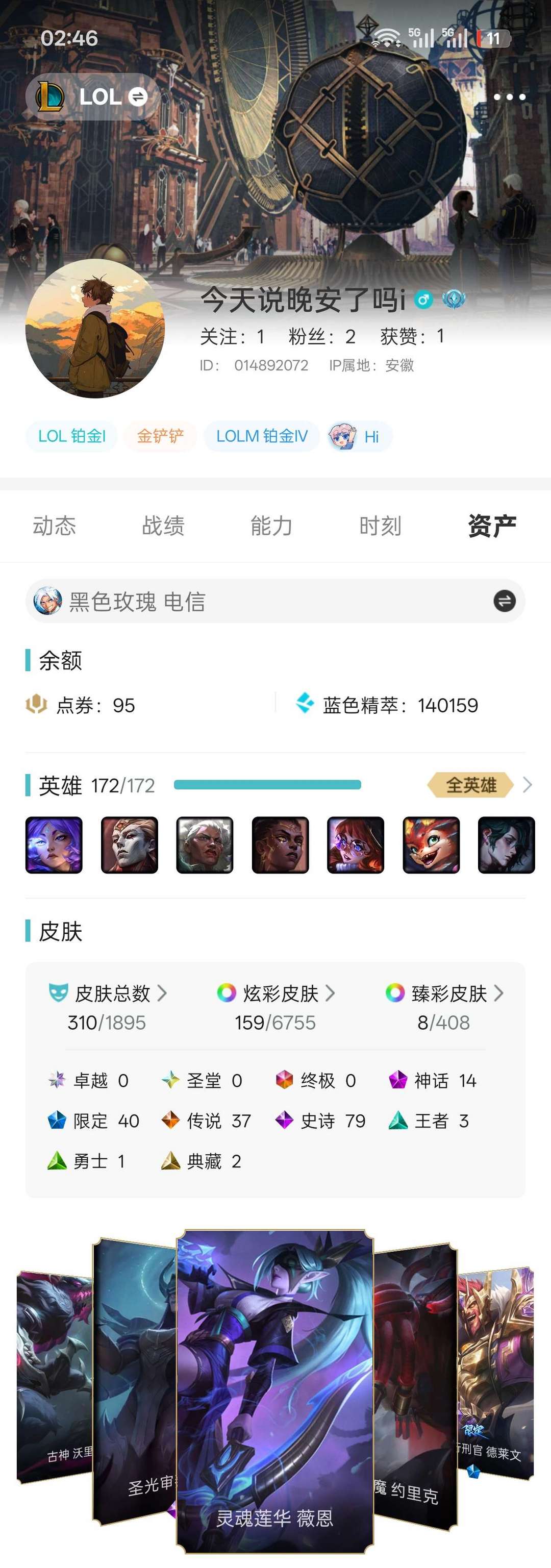
Task: Click the 点券 coupon icon in 余额 section
Action: [x=38, y=706]
